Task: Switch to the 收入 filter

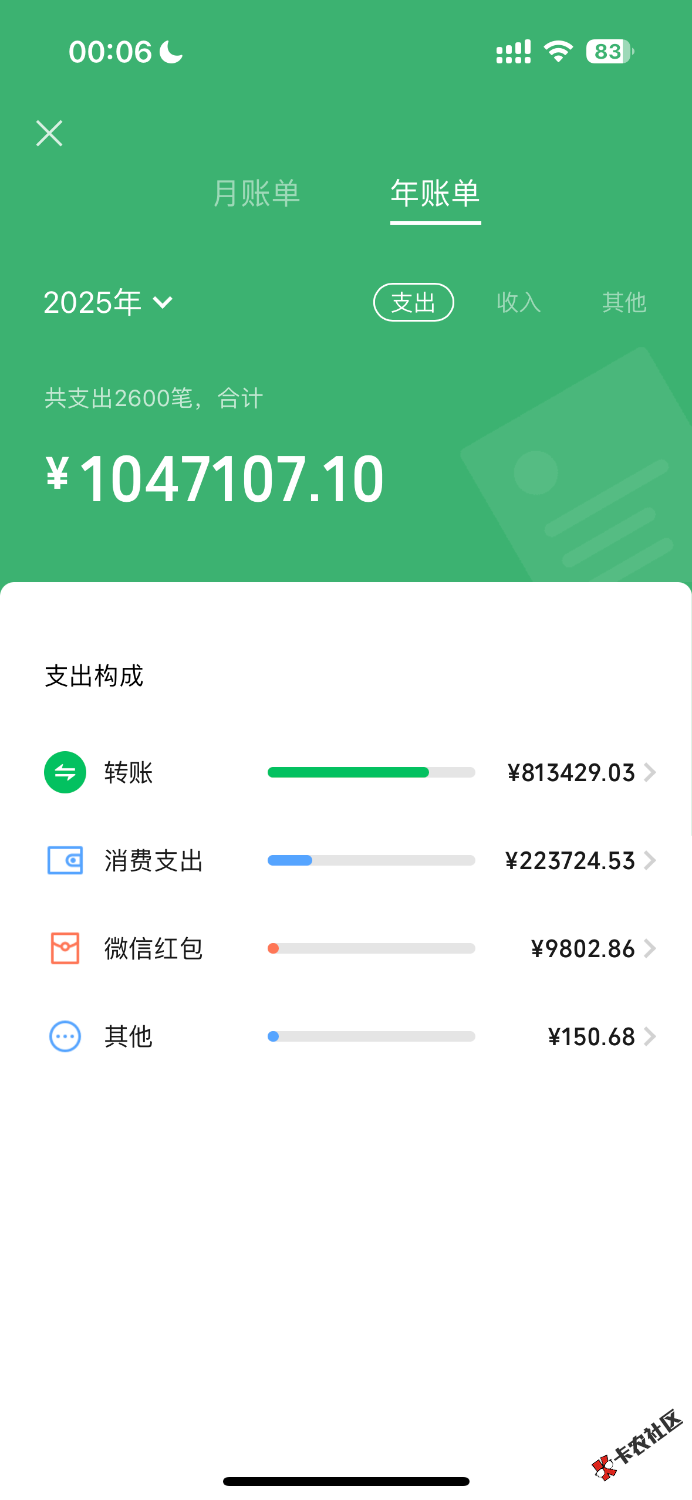Action: pyautogui.click(x=518, y=302)
